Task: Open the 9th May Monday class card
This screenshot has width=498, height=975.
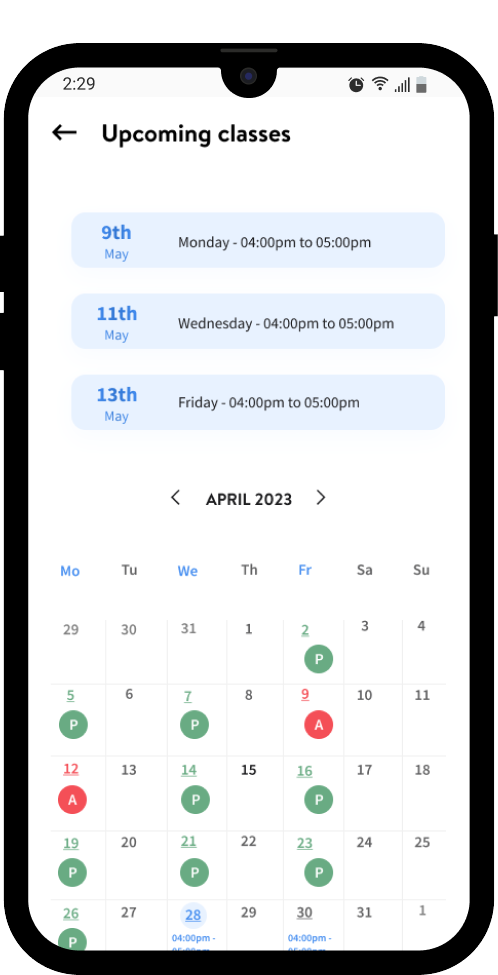Action: (x=258, y=240)
